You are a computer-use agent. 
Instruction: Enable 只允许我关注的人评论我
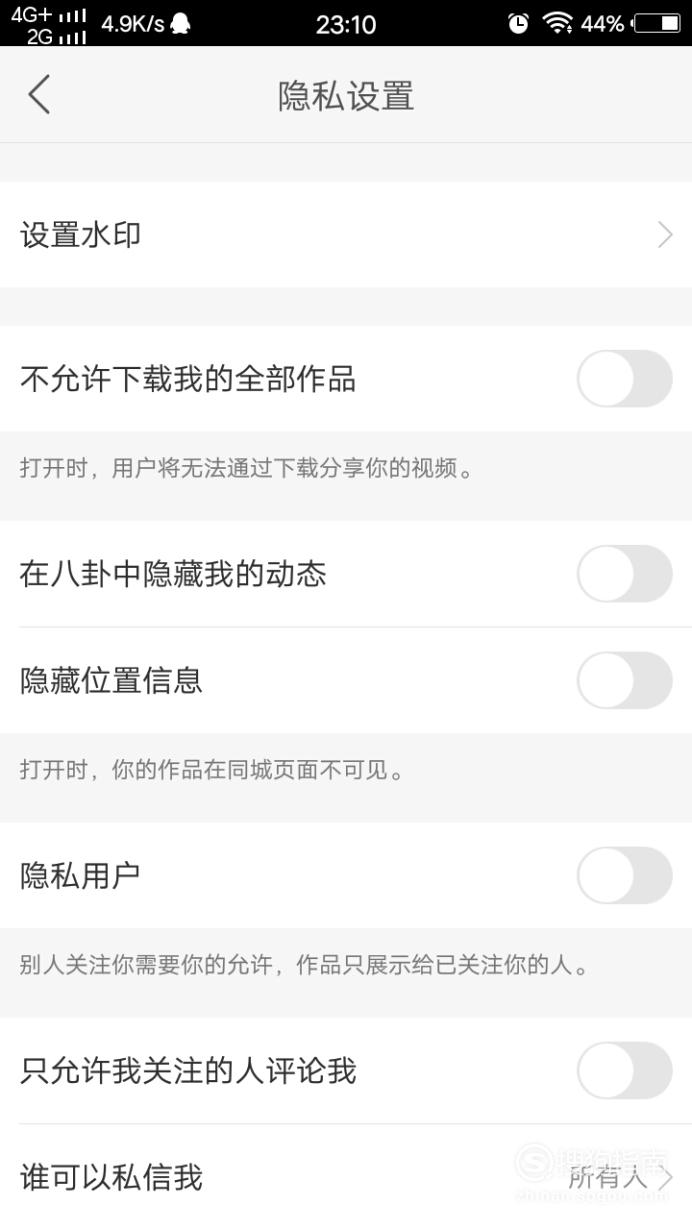[x=624, y=1070]
